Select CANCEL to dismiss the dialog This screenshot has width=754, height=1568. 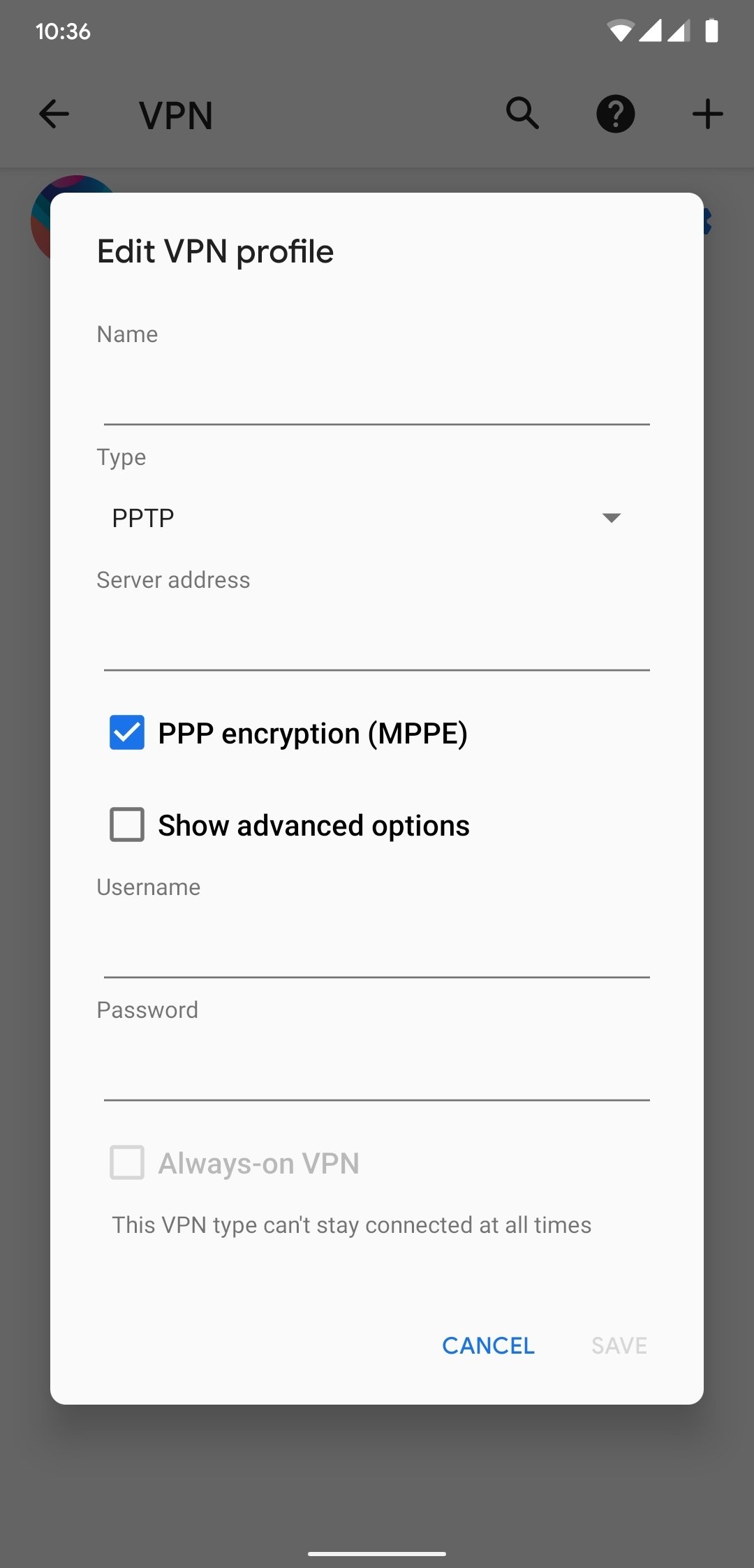pos(487,1345)
